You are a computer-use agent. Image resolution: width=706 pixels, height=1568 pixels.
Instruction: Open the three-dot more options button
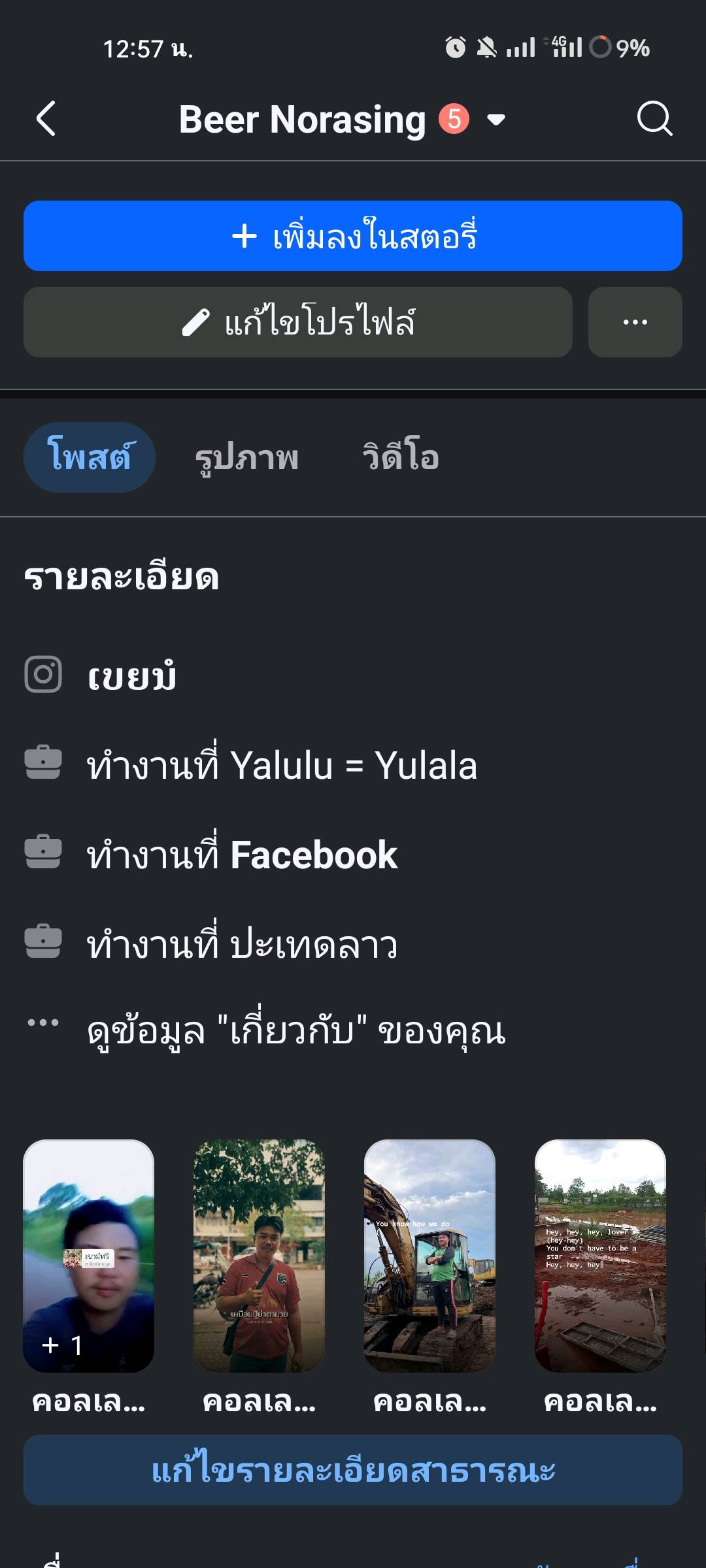pyautogui.click(x=635, y=322)
